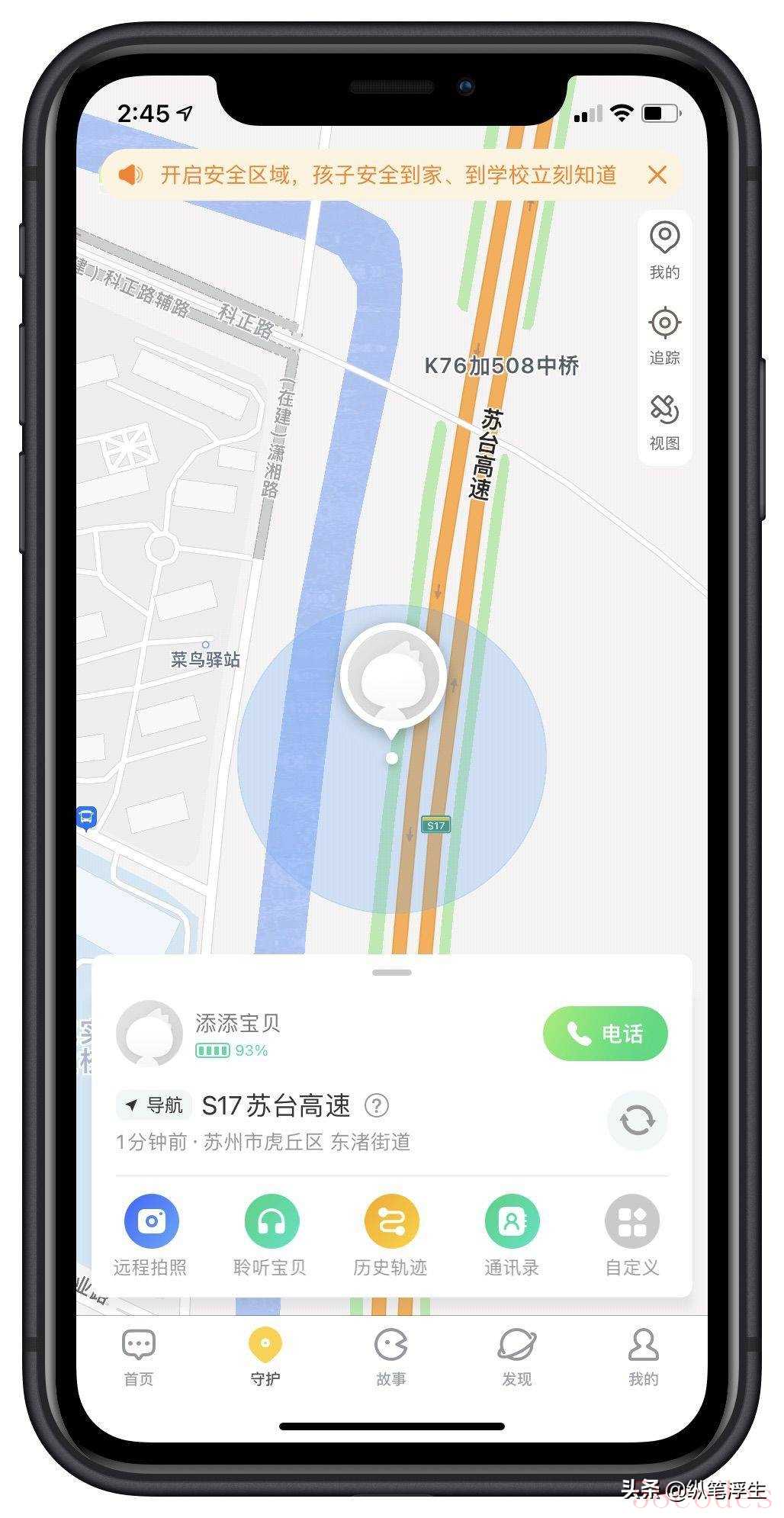Viewport: 784px width, 1518px height.
Task: Switch to 故事 stories tab
Action: [x=391, y=1356]
